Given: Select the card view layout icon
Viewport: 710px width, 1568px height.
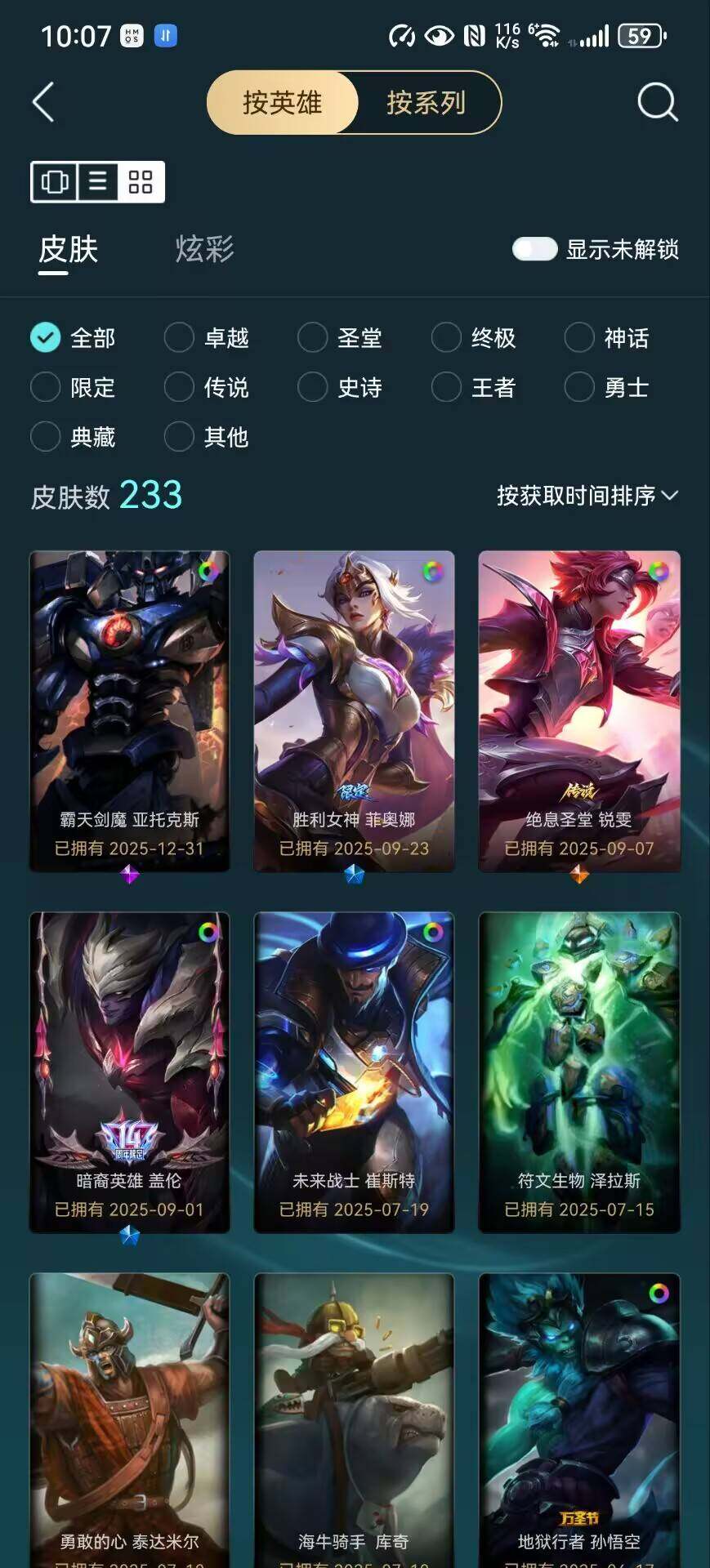Looking at the screenshot, I should [x=55, y=181].
